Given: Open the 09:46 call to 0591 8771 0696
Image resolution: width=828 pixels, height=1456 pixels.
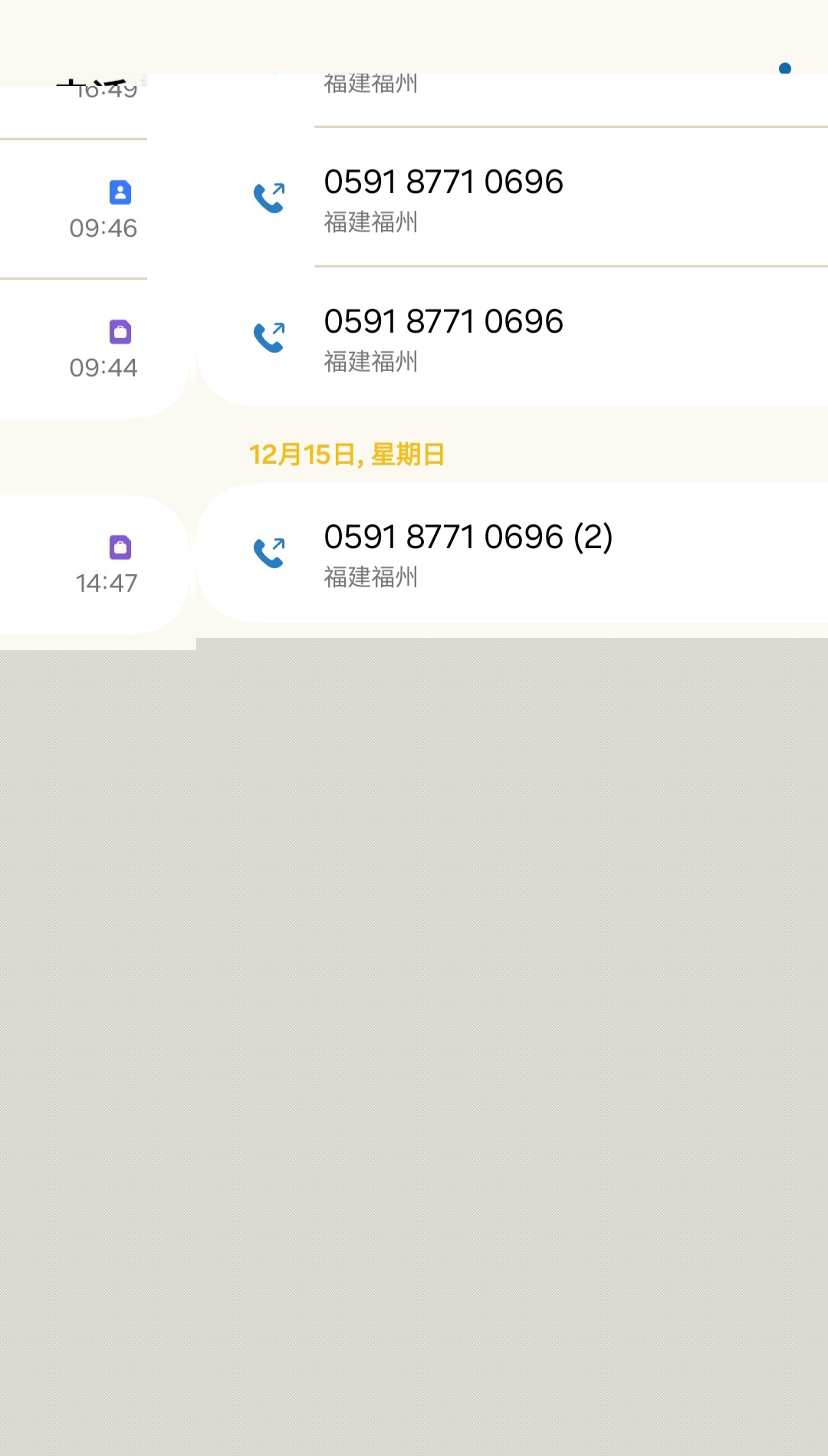Looking at the screenshot, I should pyautogui.click(x=512, y=198).
